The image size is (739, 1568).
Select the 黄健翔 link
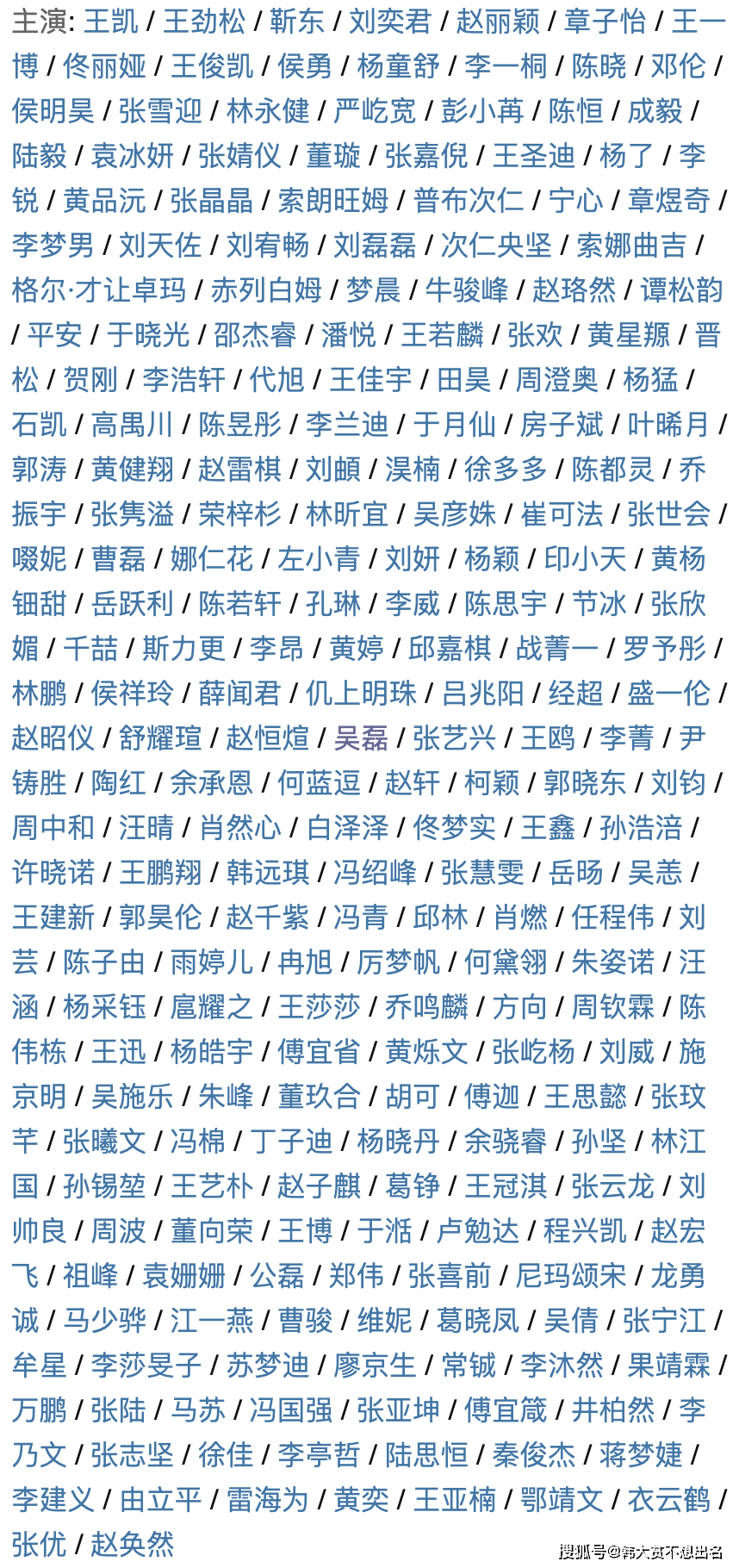coord(133,470)
